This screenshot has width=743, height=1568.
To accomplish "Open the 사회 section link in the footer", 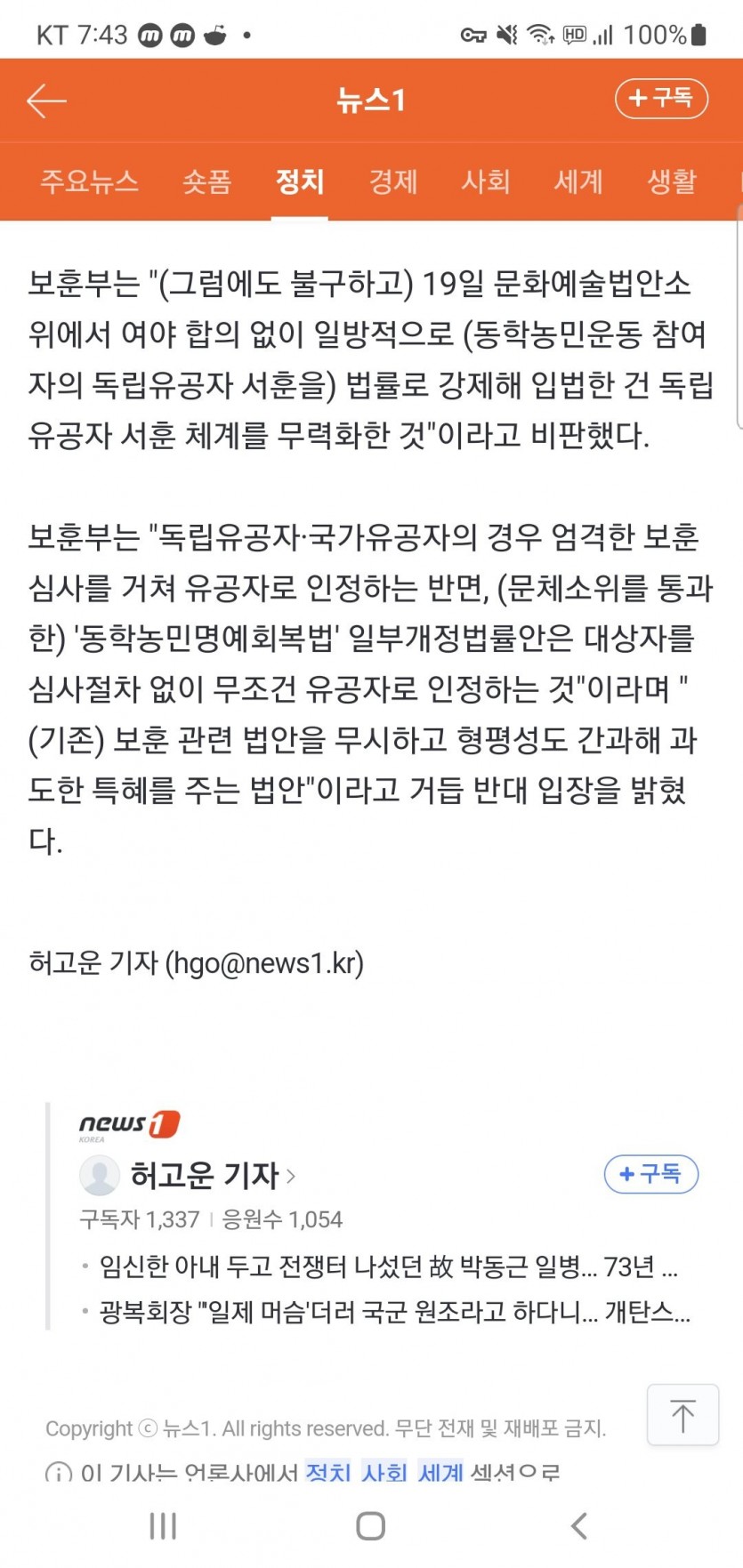I will pyautogui.click(x=384, y=1472).
